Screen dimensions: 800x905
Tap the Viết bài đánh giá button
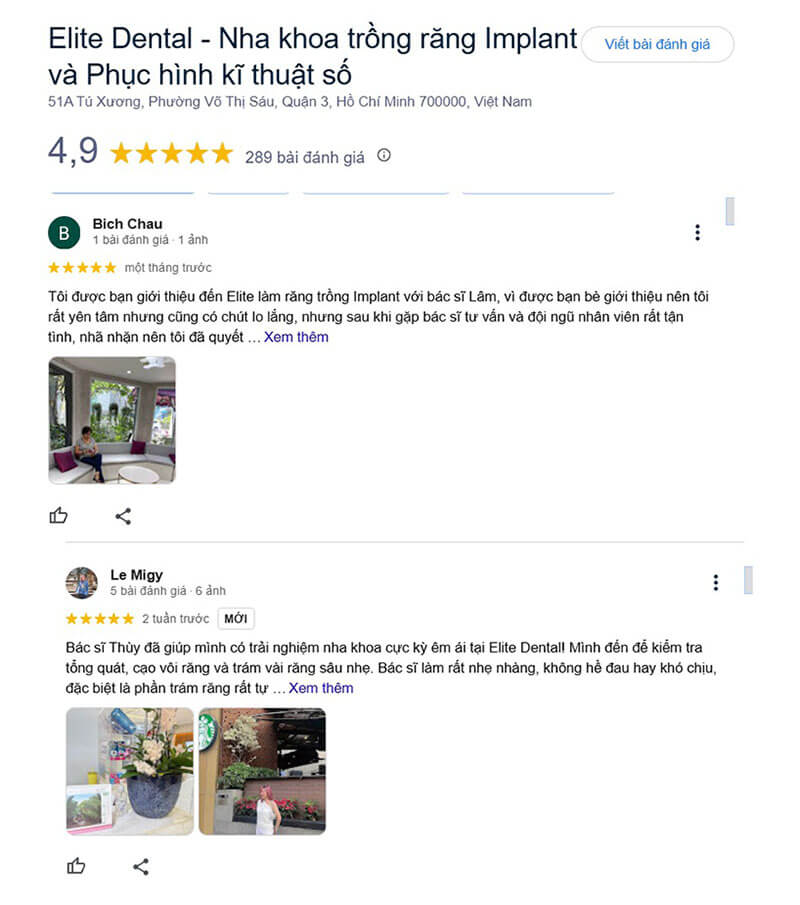point(657,45)
